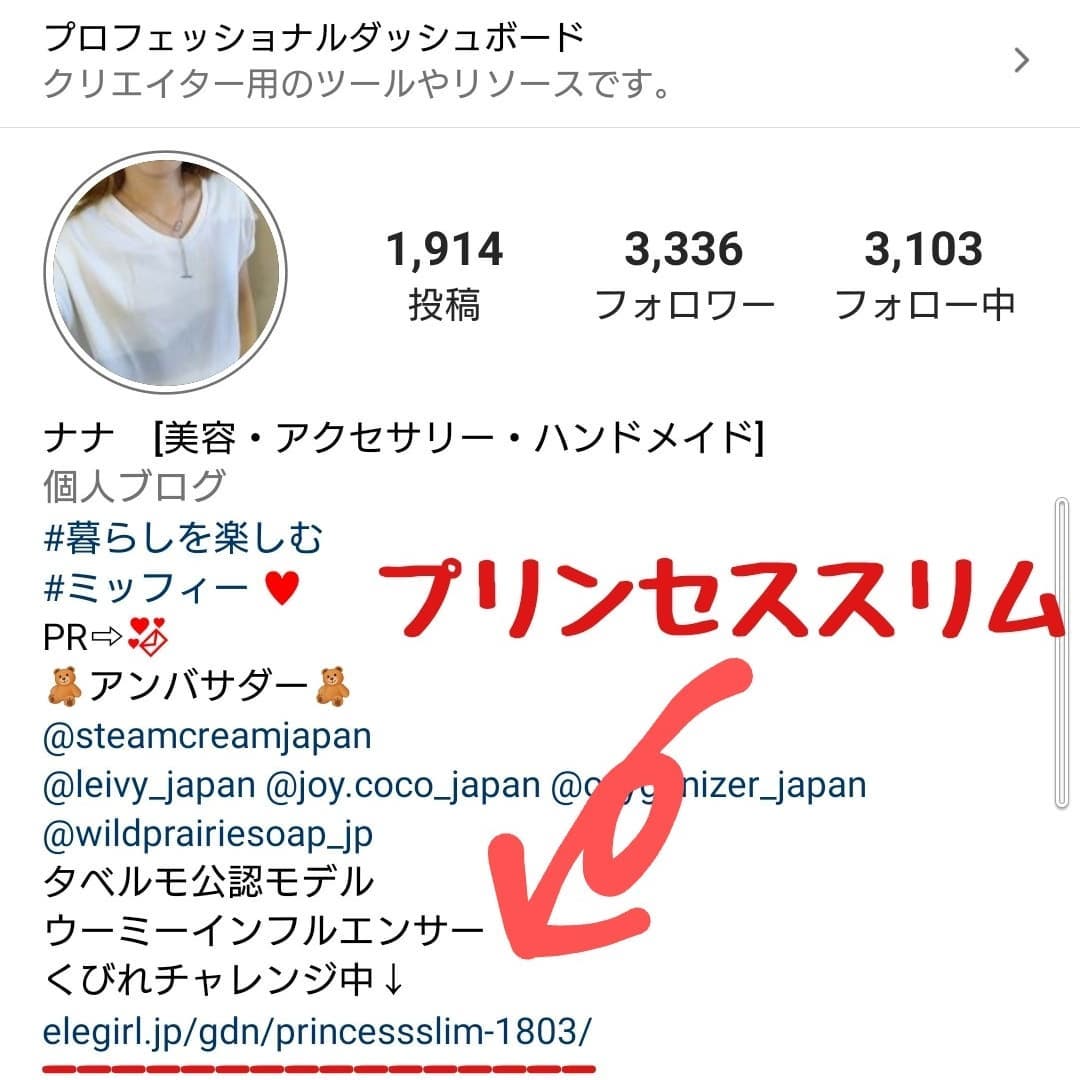Open hashtag #暮らしを楽しむ

click(x=183, y=539)
